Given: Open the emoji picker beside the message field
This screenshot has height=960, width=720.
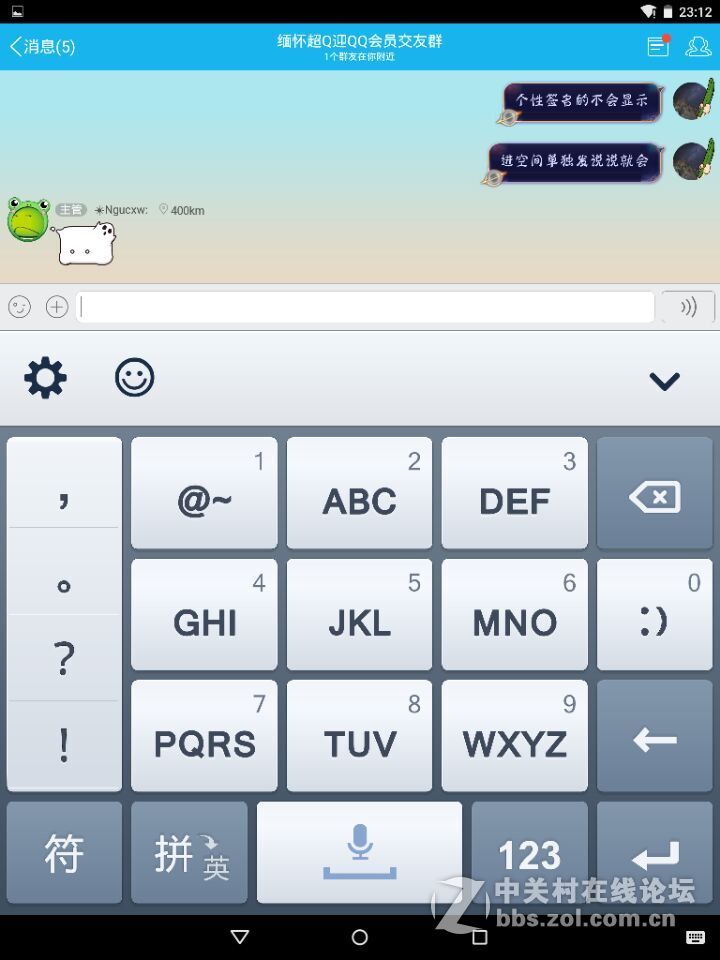Looking at the screenshot, I should pos(20,307).
